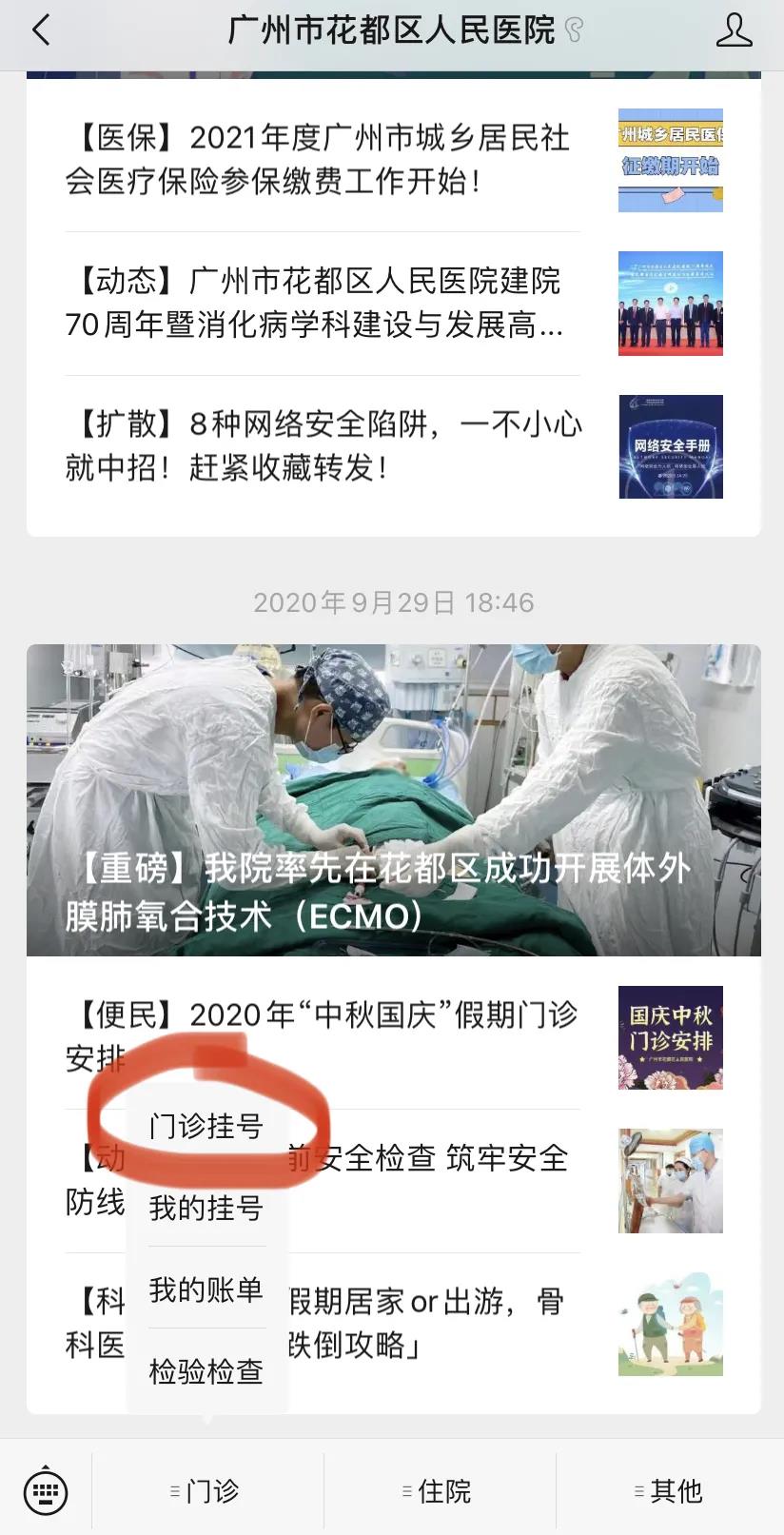Switch to keyboard input mode
784x1535 pixels.
45,1490
